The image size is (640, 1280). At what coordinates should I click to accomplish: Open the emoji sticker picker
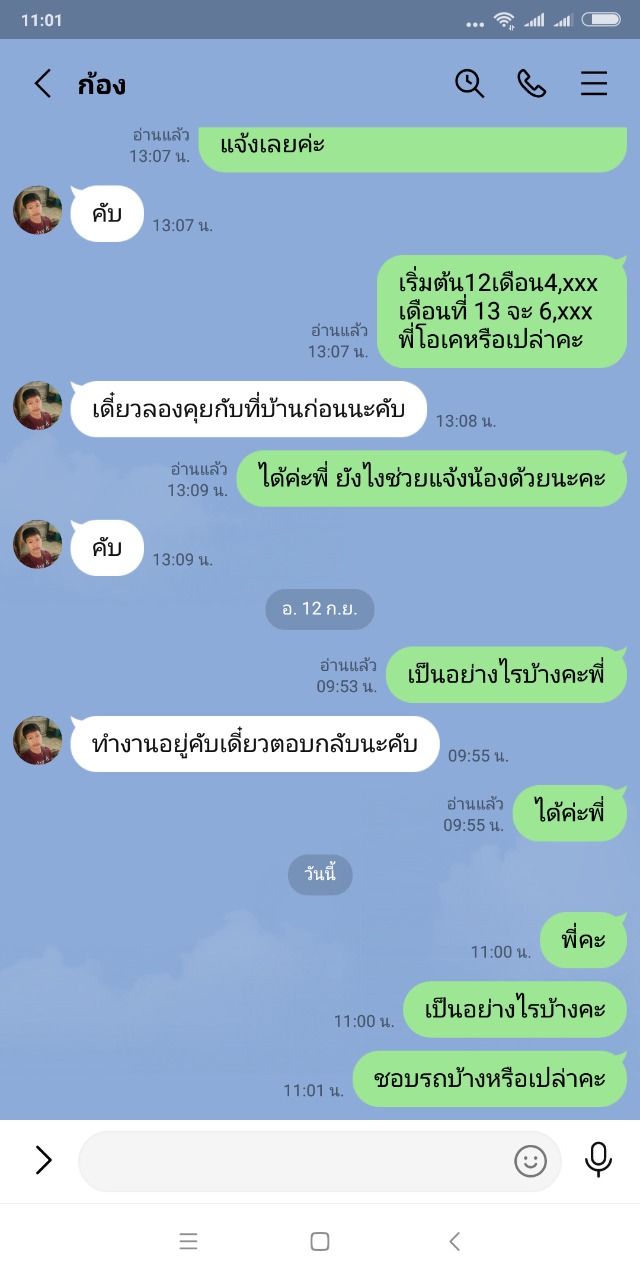click(x=530, y=1160)
